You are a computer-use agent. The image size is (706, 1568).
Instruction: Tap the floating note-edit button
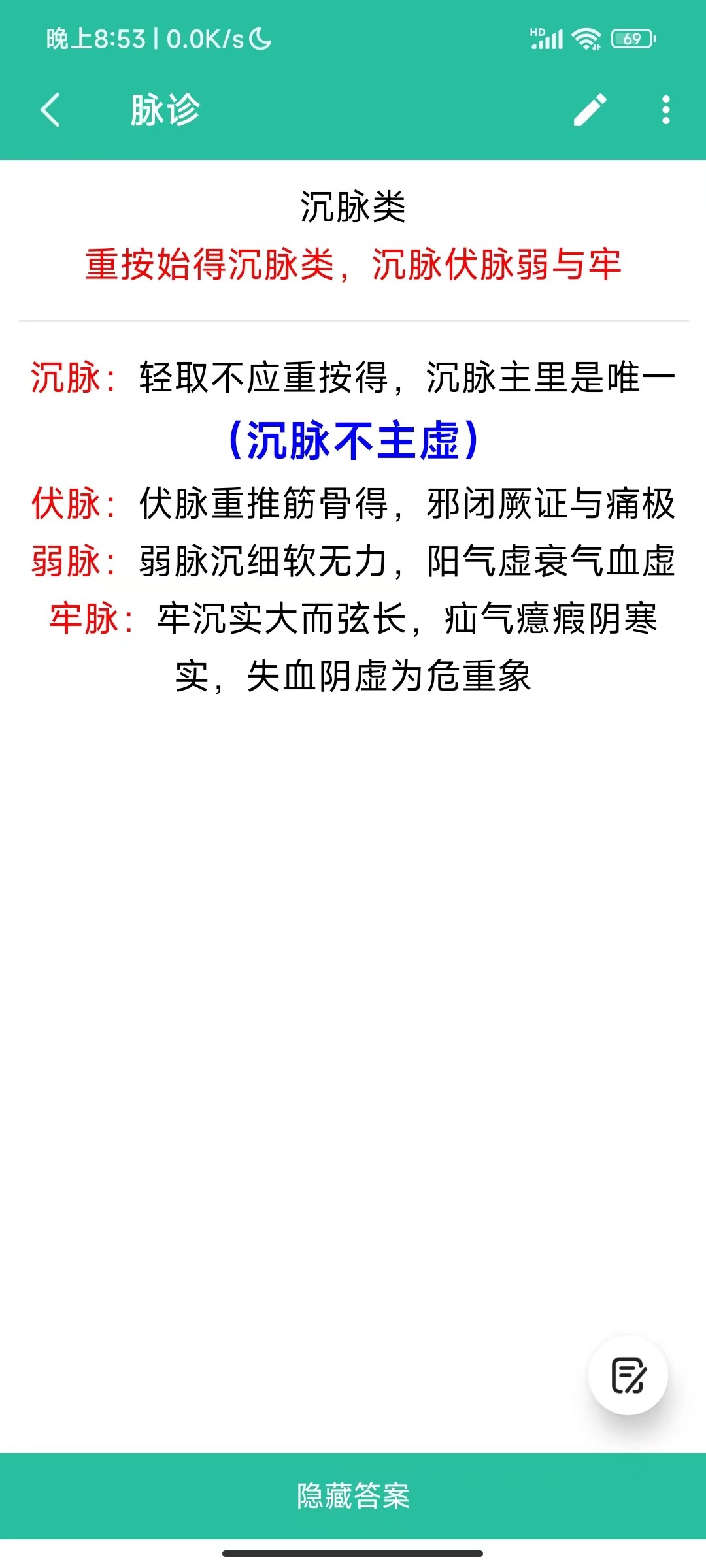pos(628,1375)
